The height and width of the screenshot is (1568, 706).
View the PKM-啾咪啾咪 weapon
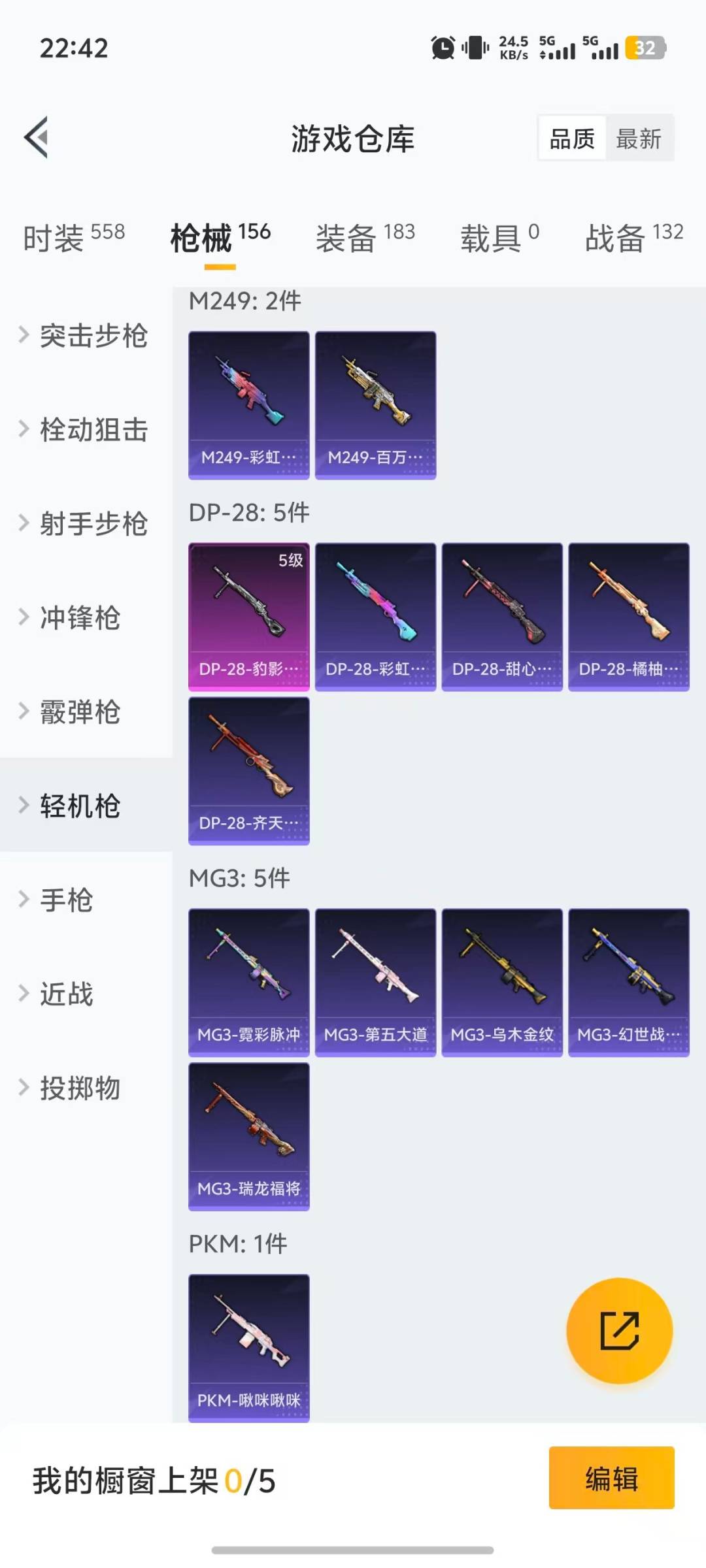248,1346
